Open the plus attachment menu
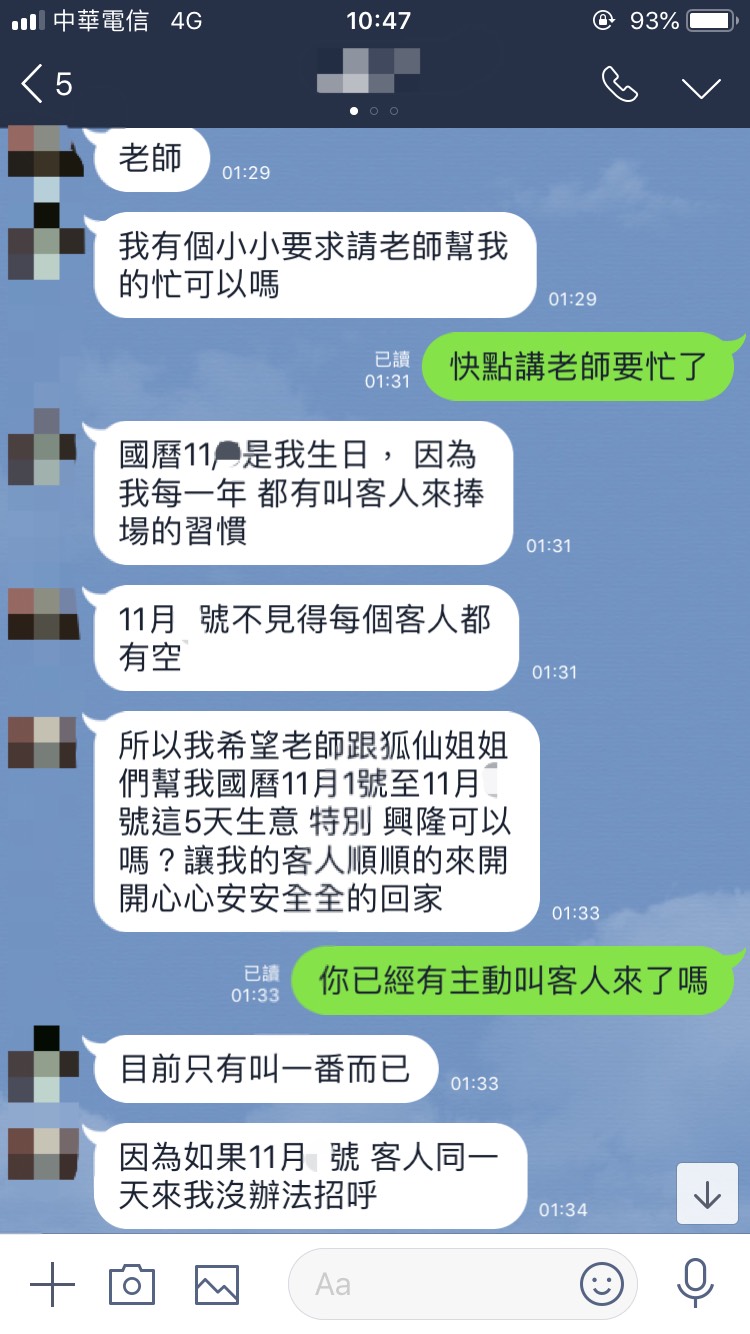This screenshot has width=750, height=1334. pos(52,1284)
